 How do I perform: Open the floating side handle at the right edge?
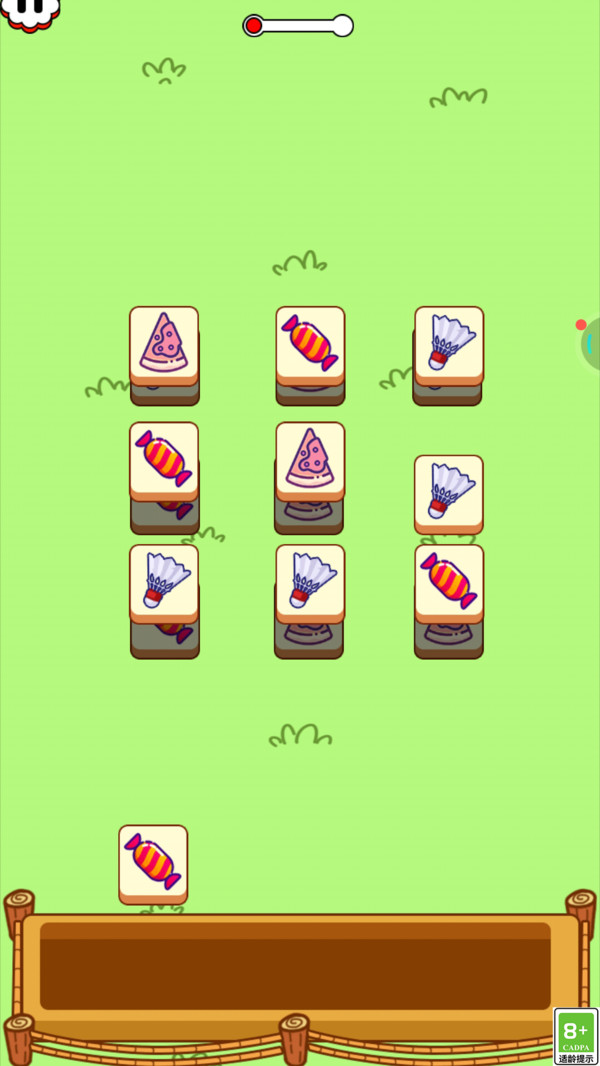click(590, 344)
